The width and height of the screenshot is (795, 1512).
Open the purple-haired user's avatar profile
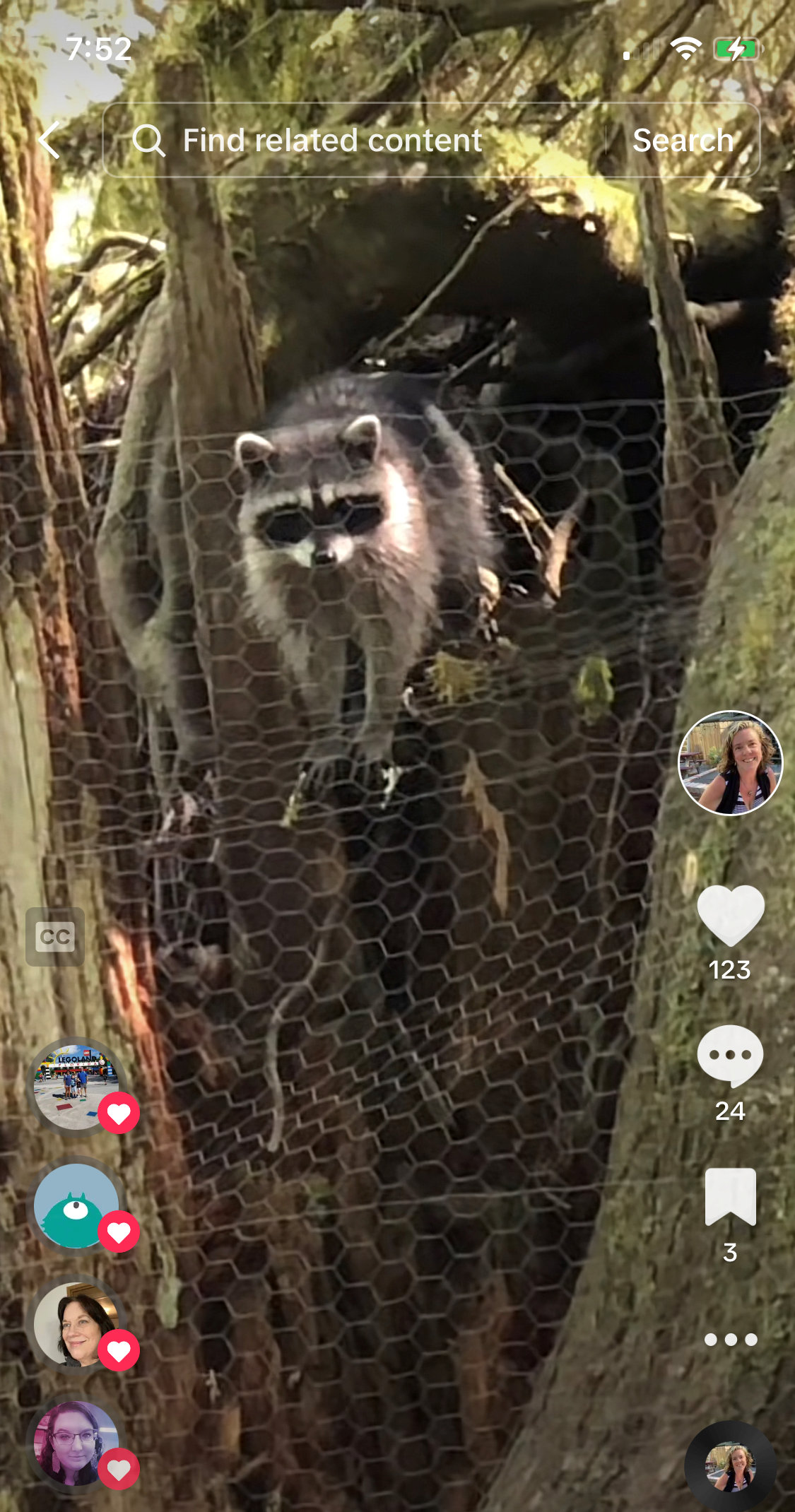click(x=76, y=1443)
